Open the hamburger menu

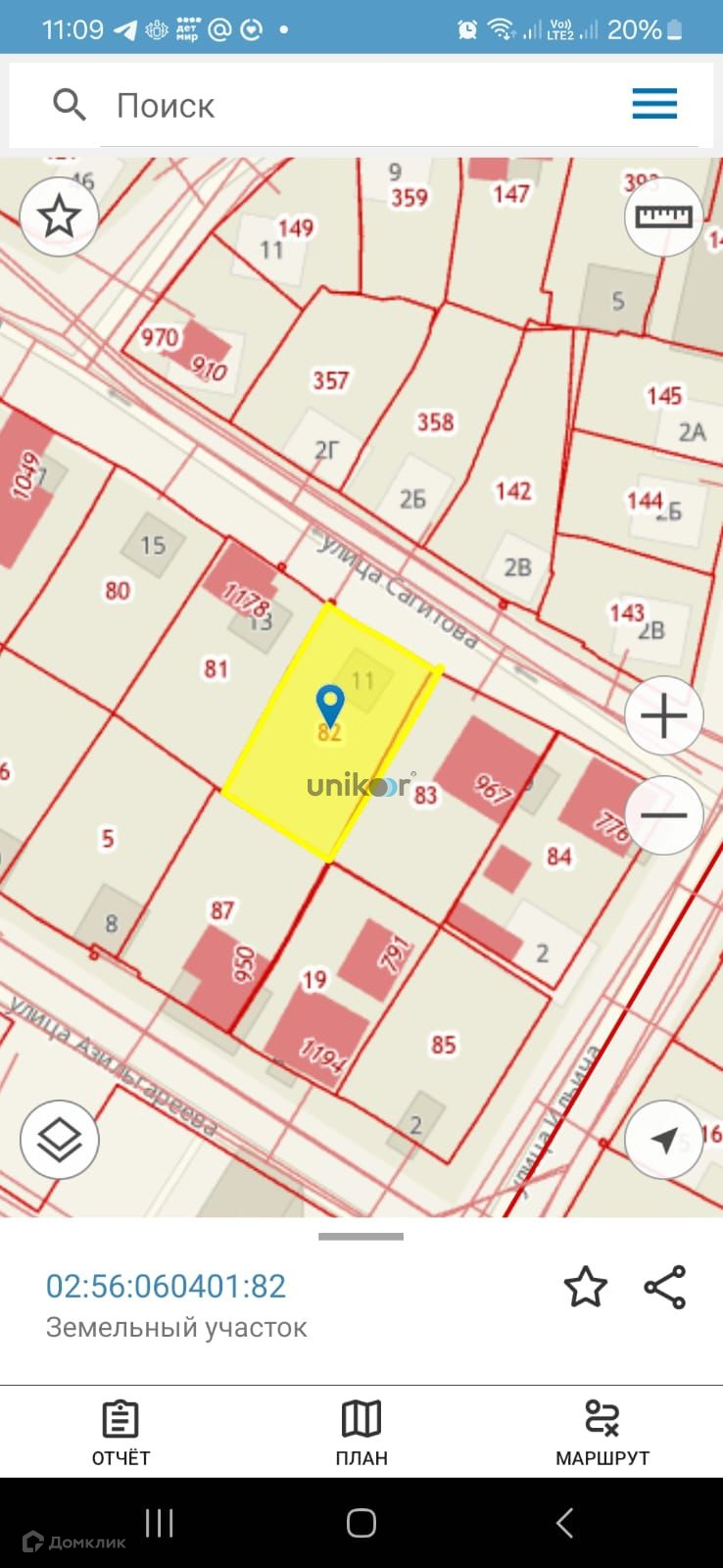click(654, 103)
